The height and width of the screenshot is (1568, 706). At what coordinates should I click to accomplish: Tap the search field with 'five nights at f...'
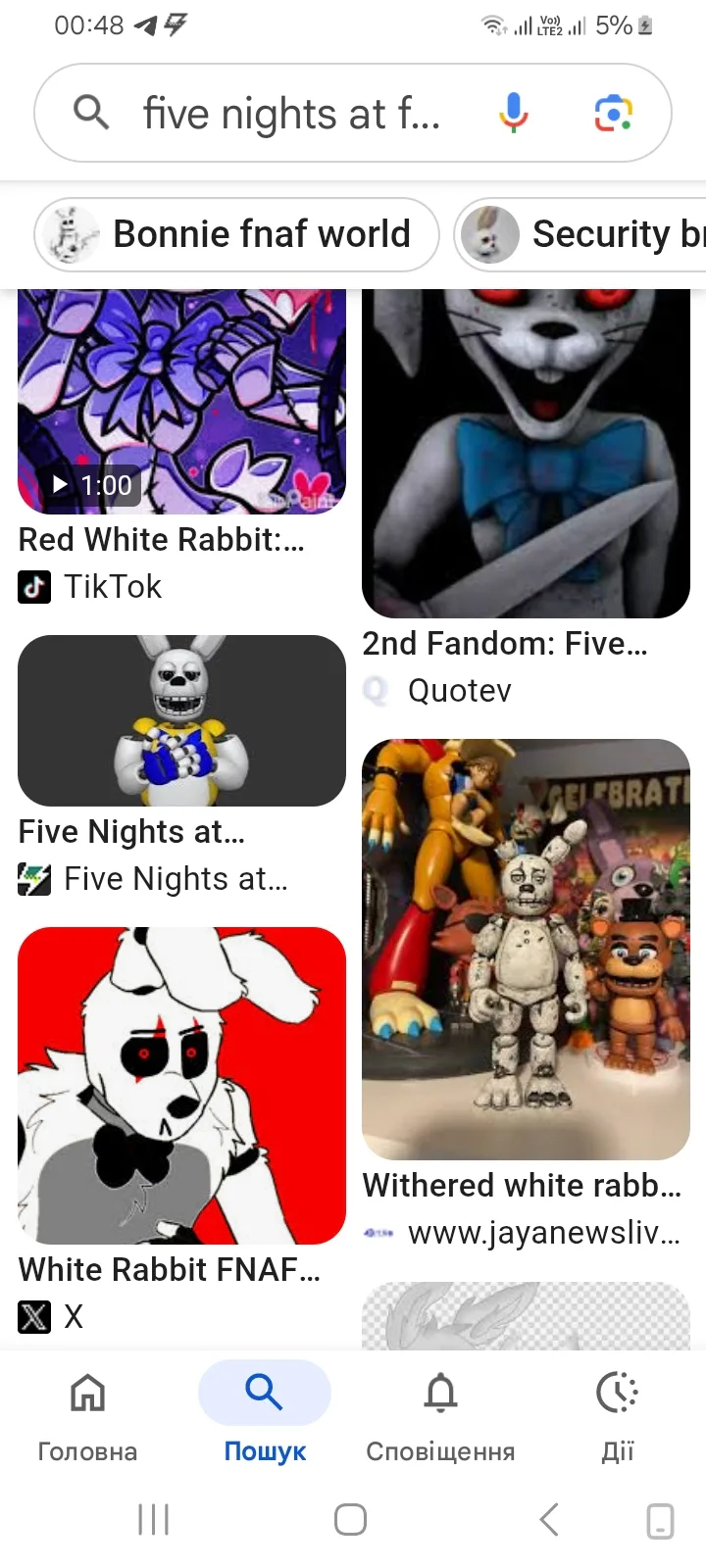[290, 114]
